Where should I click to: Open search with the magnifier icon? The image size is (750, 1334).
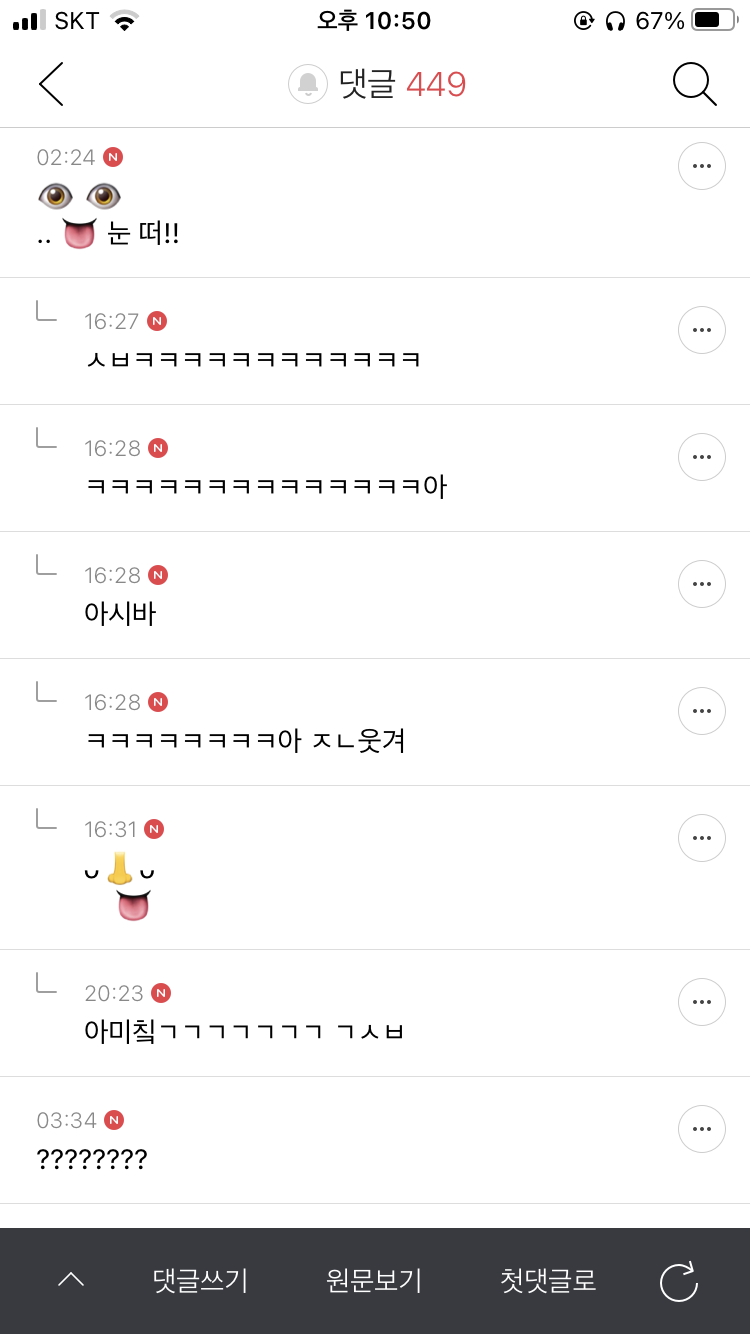(x=694, y=84)
